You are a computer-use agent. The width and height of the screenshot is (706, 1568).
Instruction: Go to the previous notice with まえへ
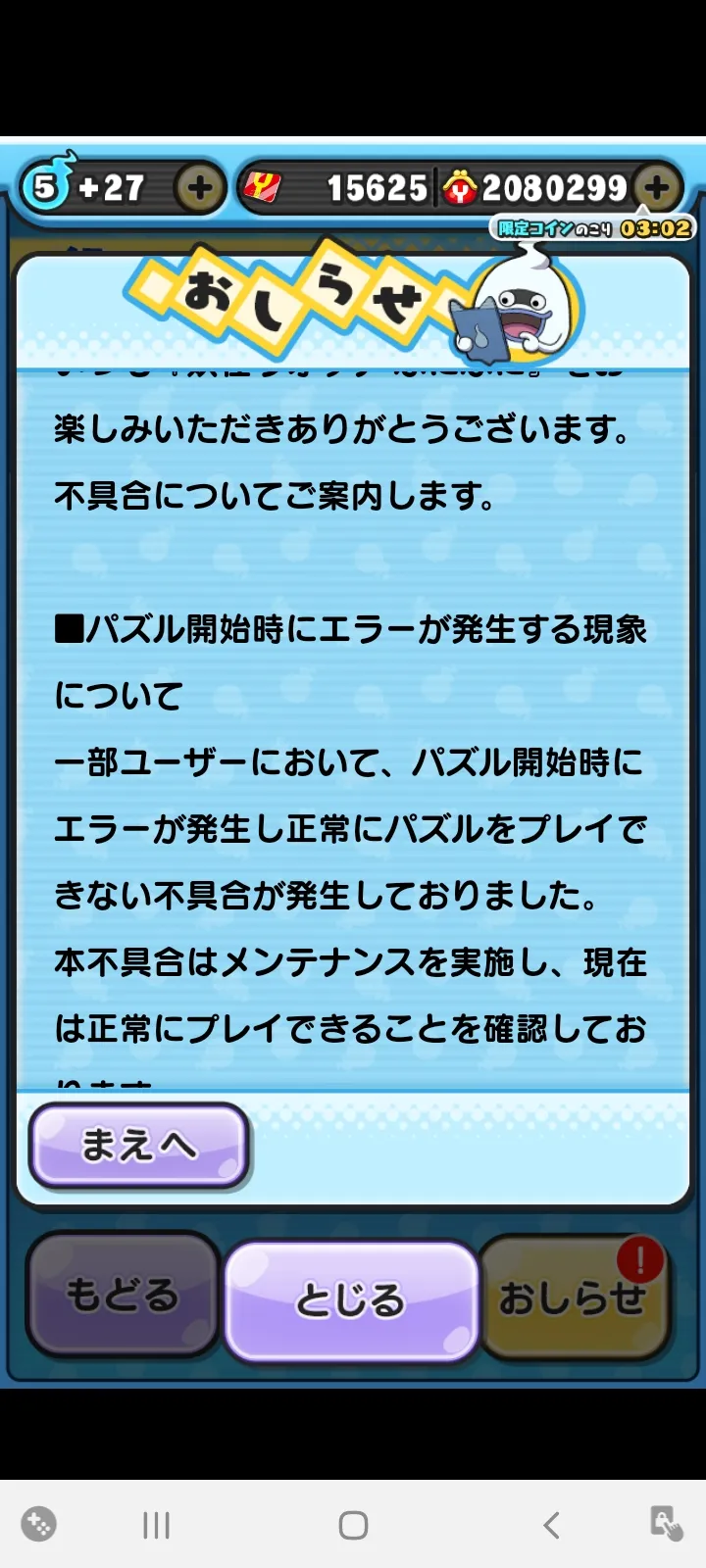[138, 1146]
